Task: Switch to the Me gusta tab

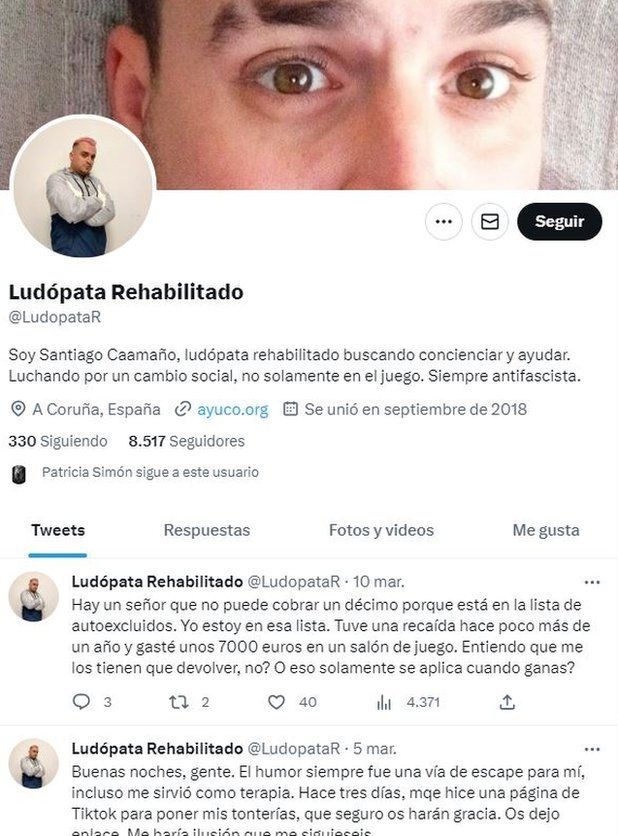Action: tap(545, 531)
